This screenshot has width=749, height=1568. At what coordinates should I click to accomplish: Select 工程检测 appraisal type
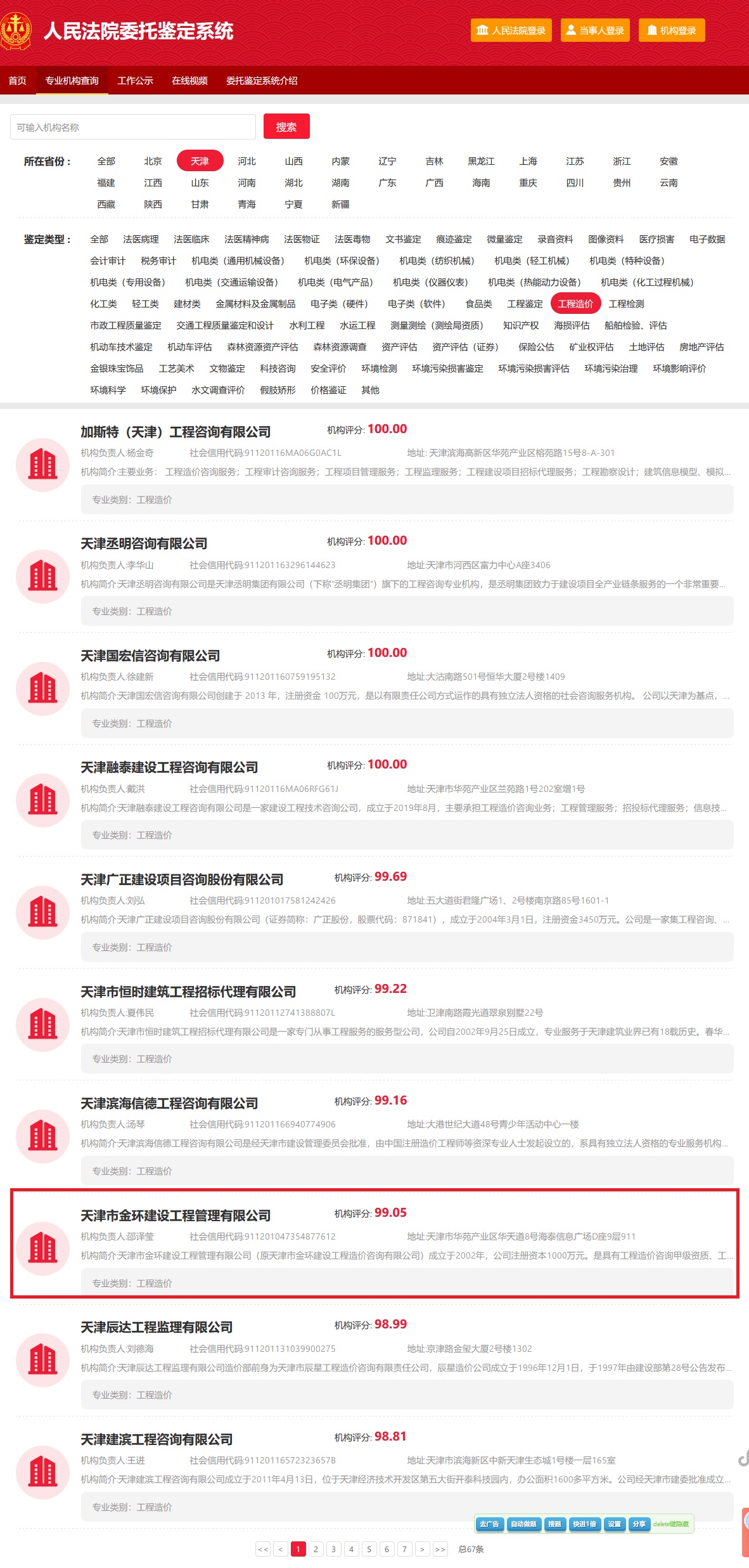(626, 304)
